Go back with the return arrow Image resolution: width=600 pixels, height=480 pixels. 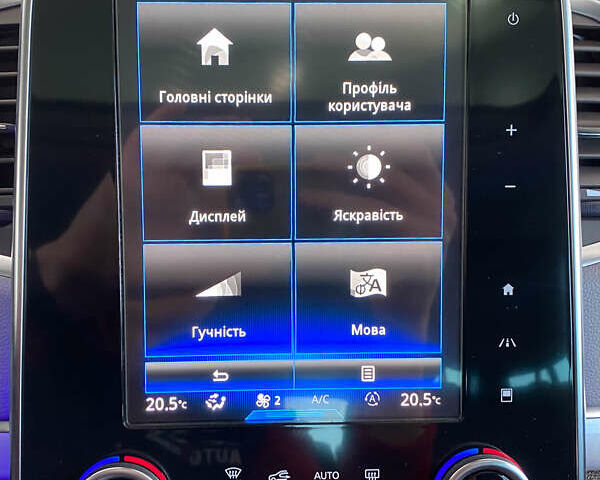tap(220, 375)
